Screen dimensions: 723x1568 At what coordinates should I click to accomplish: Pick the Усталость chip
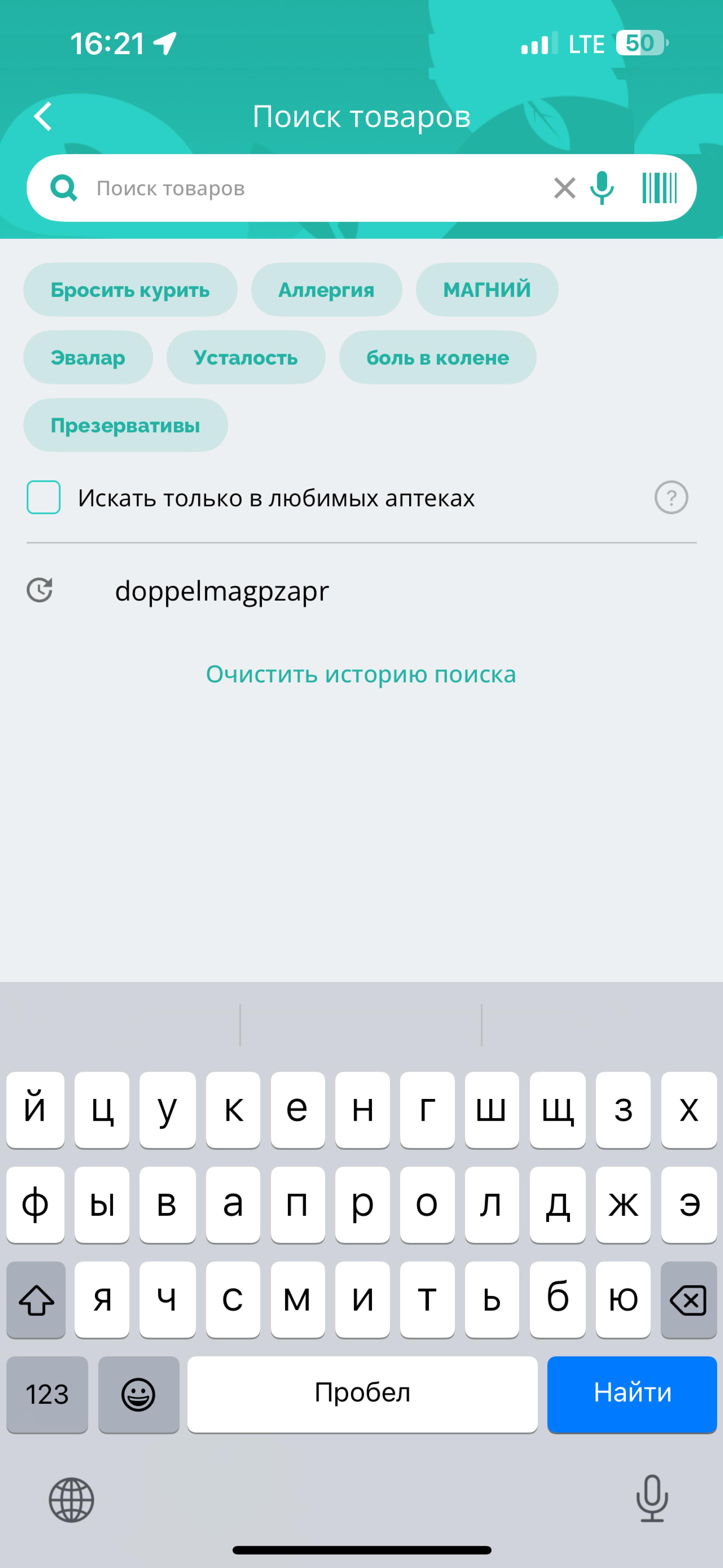[245, 357]
